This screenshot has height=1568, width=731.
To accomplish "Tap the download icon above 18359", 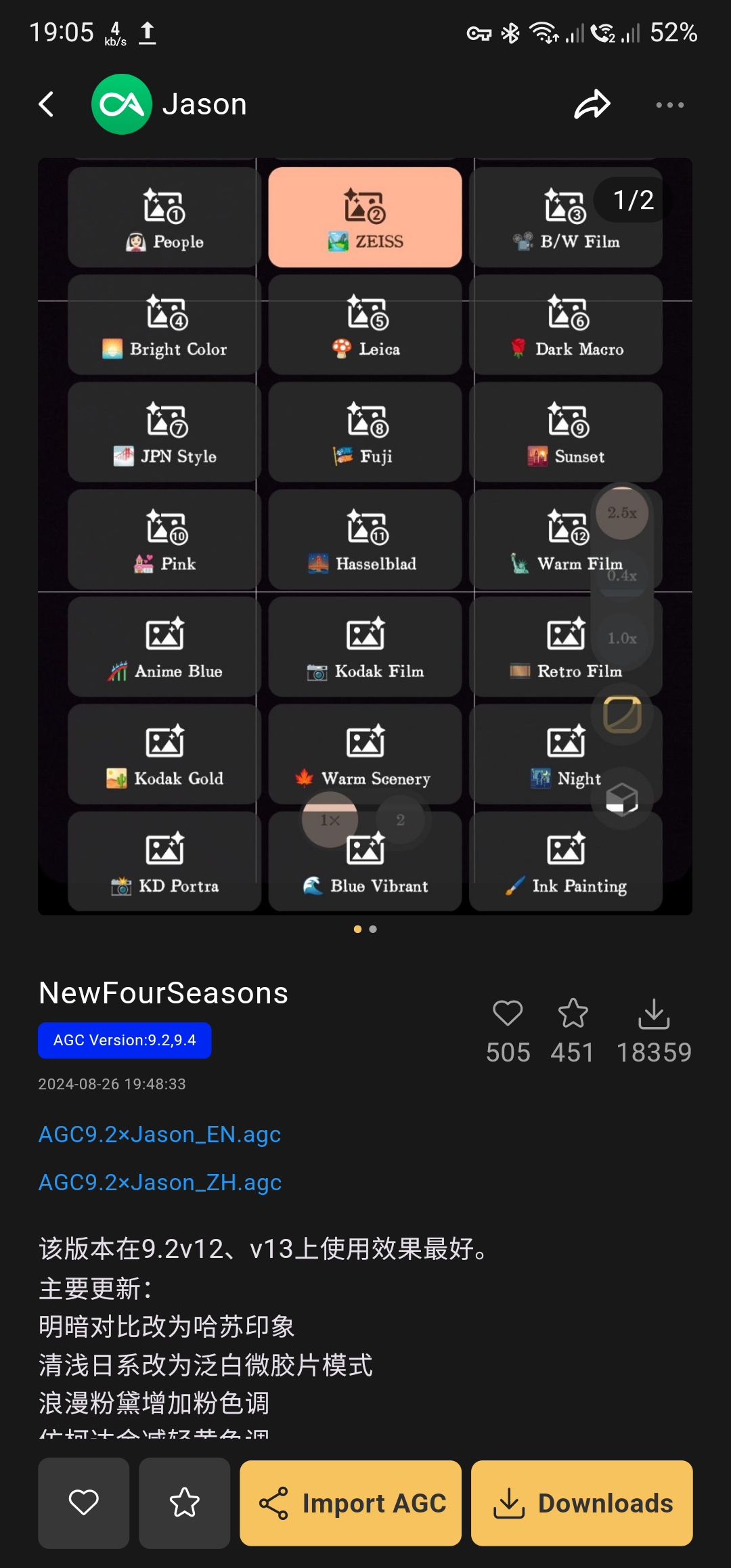I will [x=654, y=1014].
